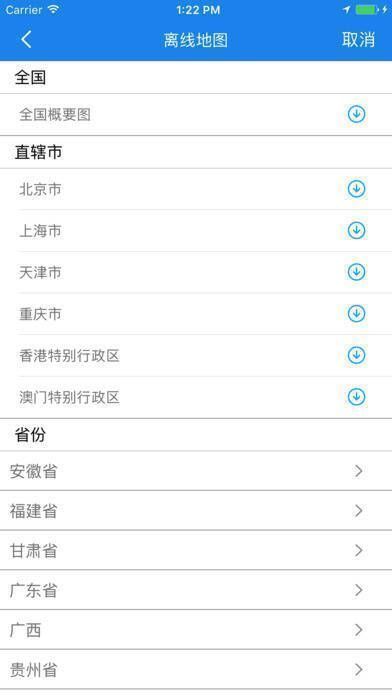Download the 澳门特别行政区 map
The image size is (392, 696).
[x=356, y=397]
